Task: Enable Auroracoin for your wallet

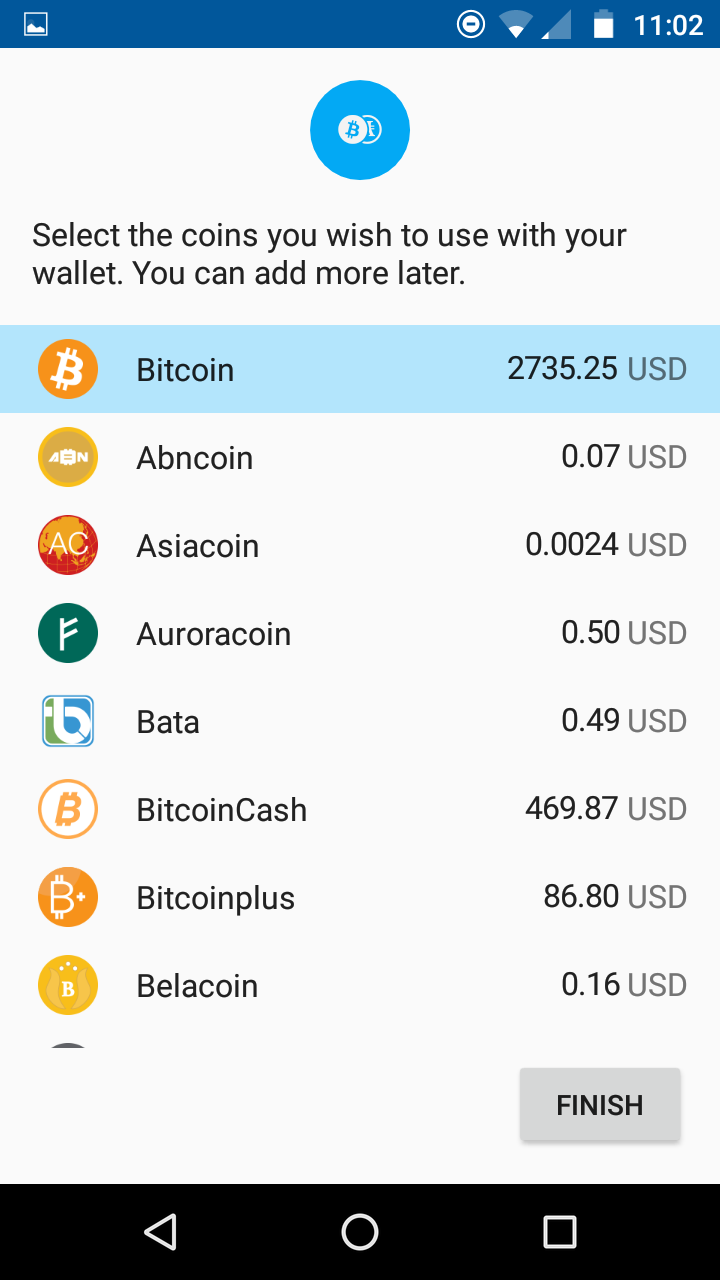Action: (x=360, y=633)
